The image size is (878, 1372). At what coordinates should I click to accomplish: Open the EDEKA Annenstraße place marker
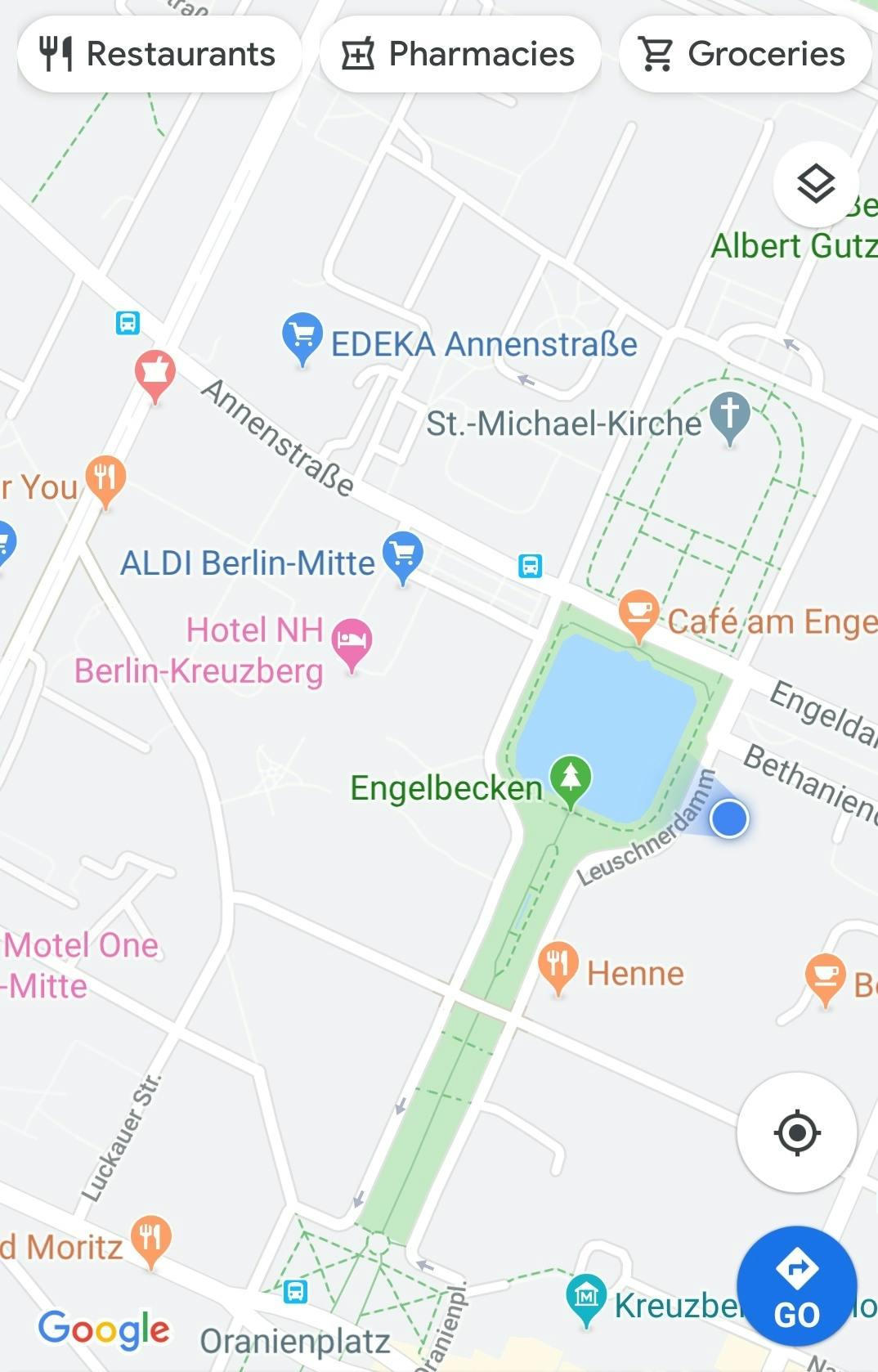(x=302, y=336)
